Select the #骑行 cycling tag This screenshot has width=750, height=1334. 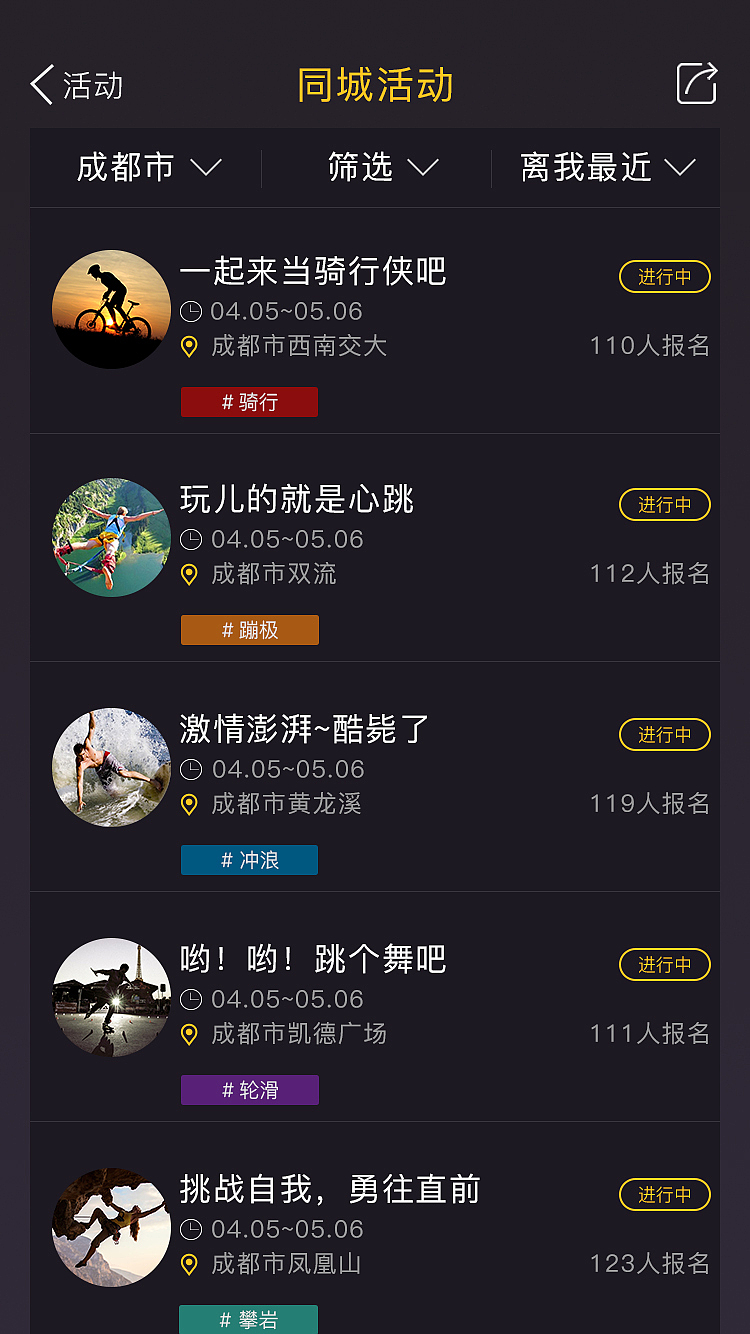click(249, 402)
